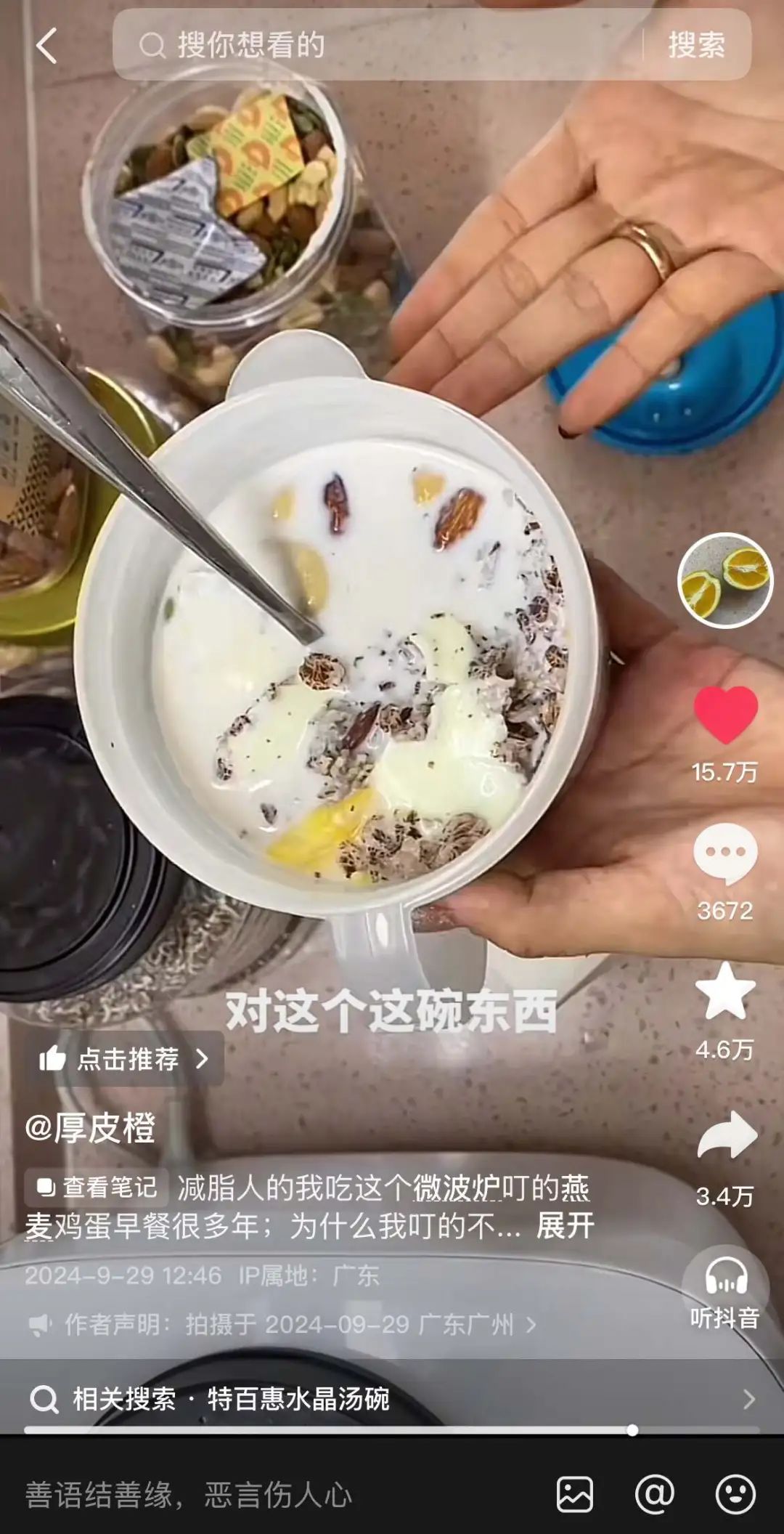Viewport: 784px width, 1534px height.
Task: Like this video with the heart icon
Action: 725,715
